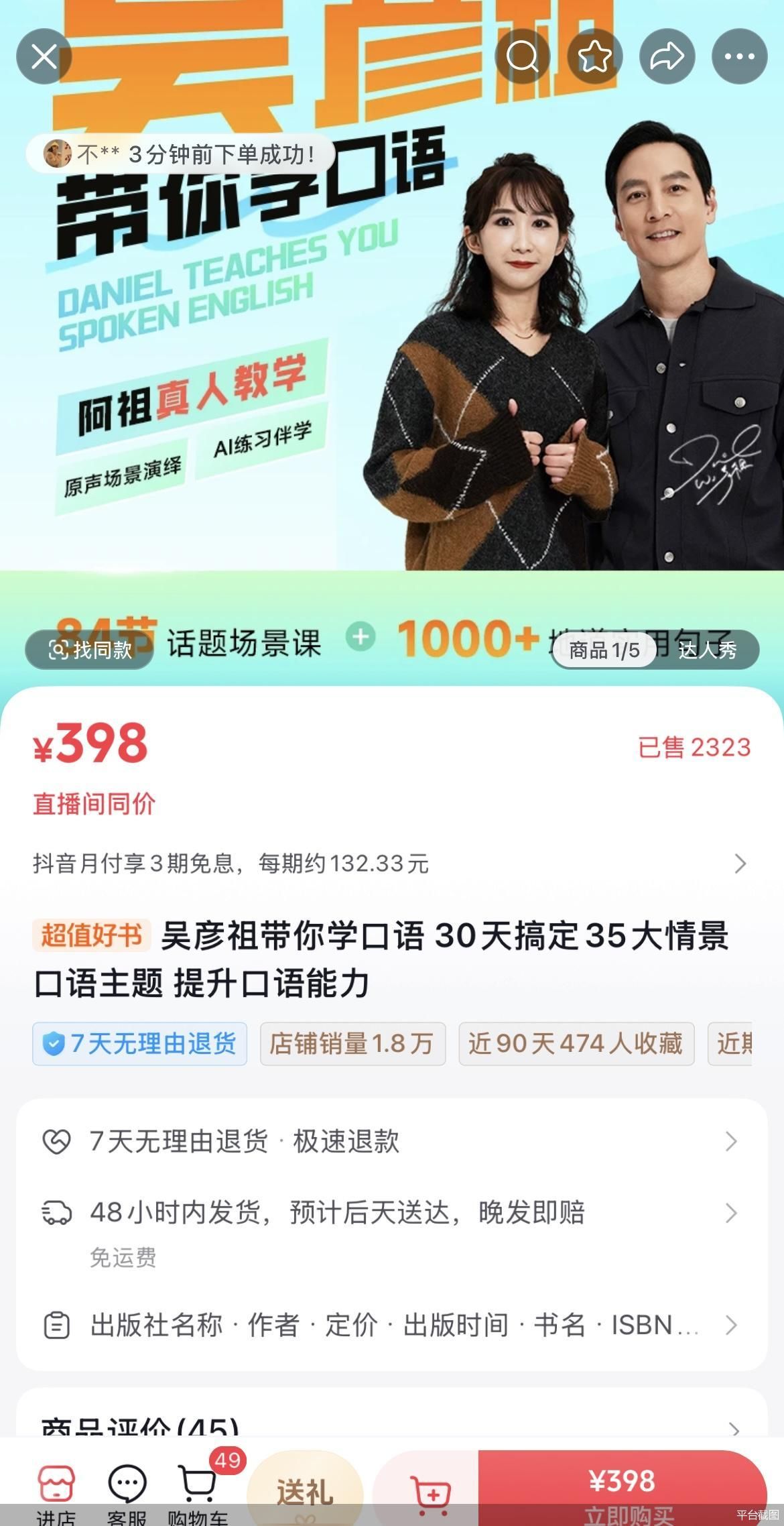Screen dimensions: 784x1526
Task: Tap the 7天无理由退货 chip
Action: [x=140, y=1044]
